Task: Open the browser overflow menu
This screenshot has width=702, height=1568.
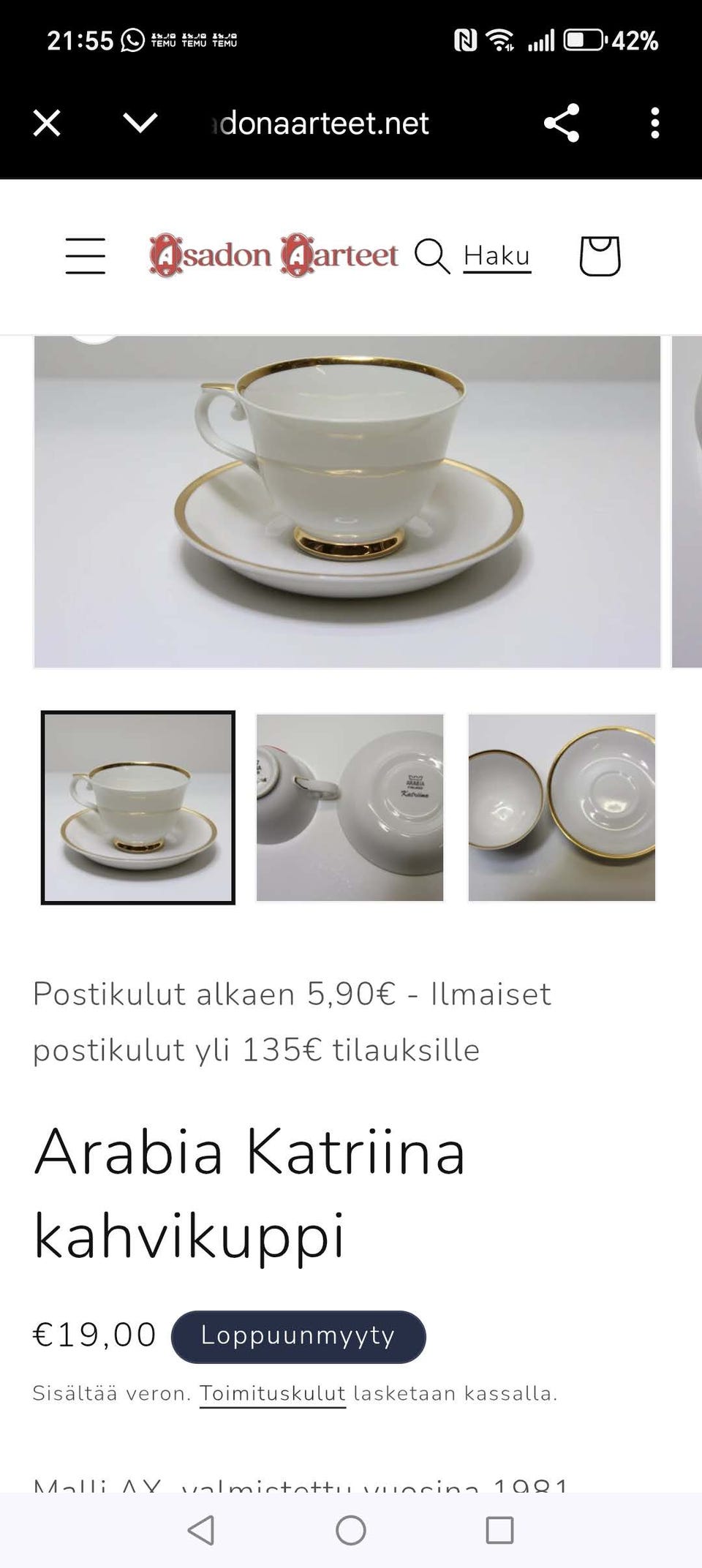Action: click(654, 122)
